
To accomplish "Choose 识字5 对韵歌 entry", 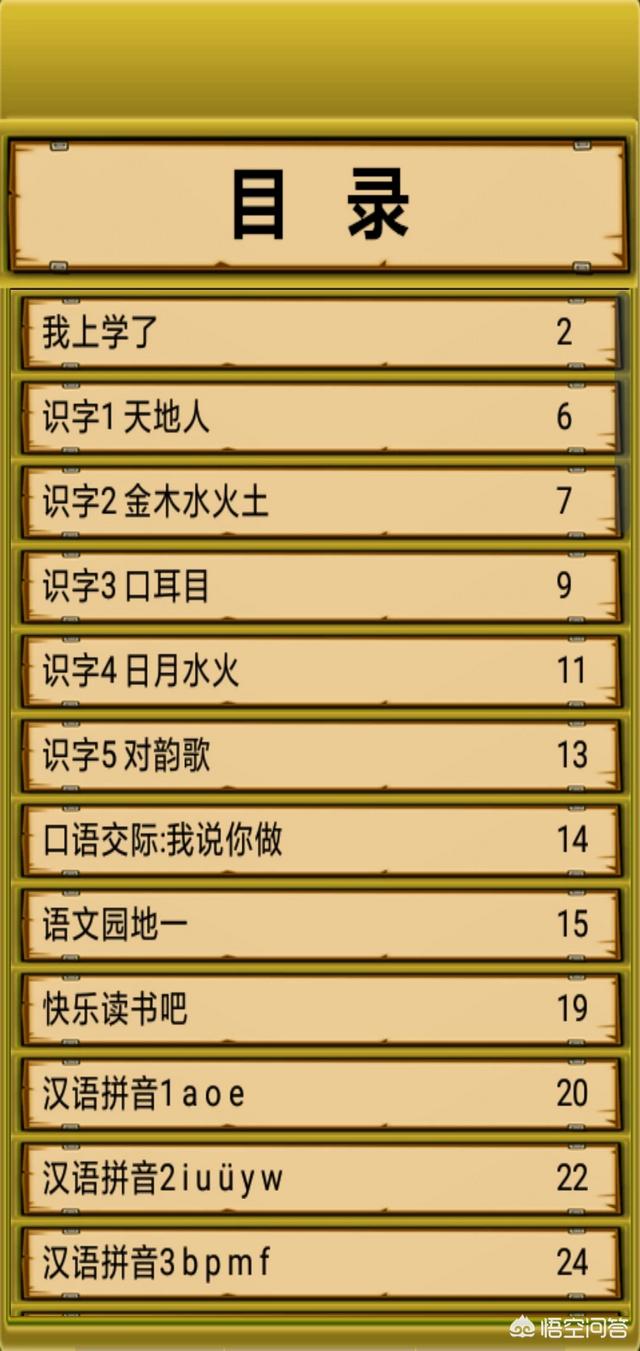I will click(320, 755).
